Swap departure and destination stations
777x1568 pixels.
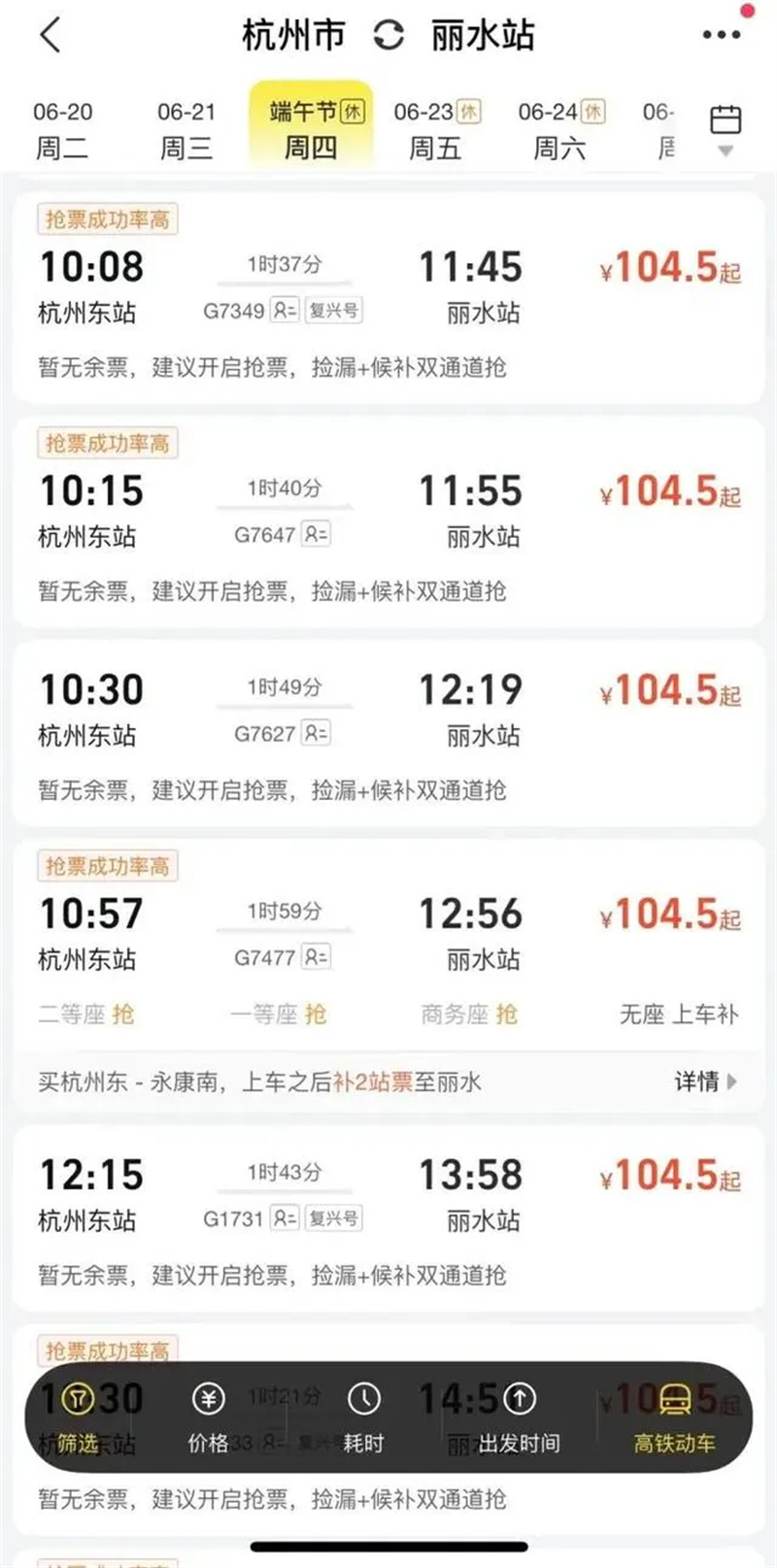click(x=388, y=36)
